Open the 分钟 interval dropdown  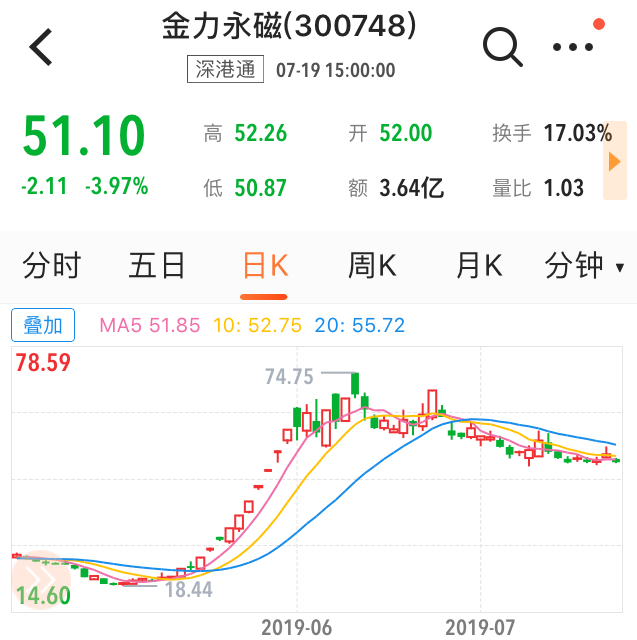click(584, 266)
